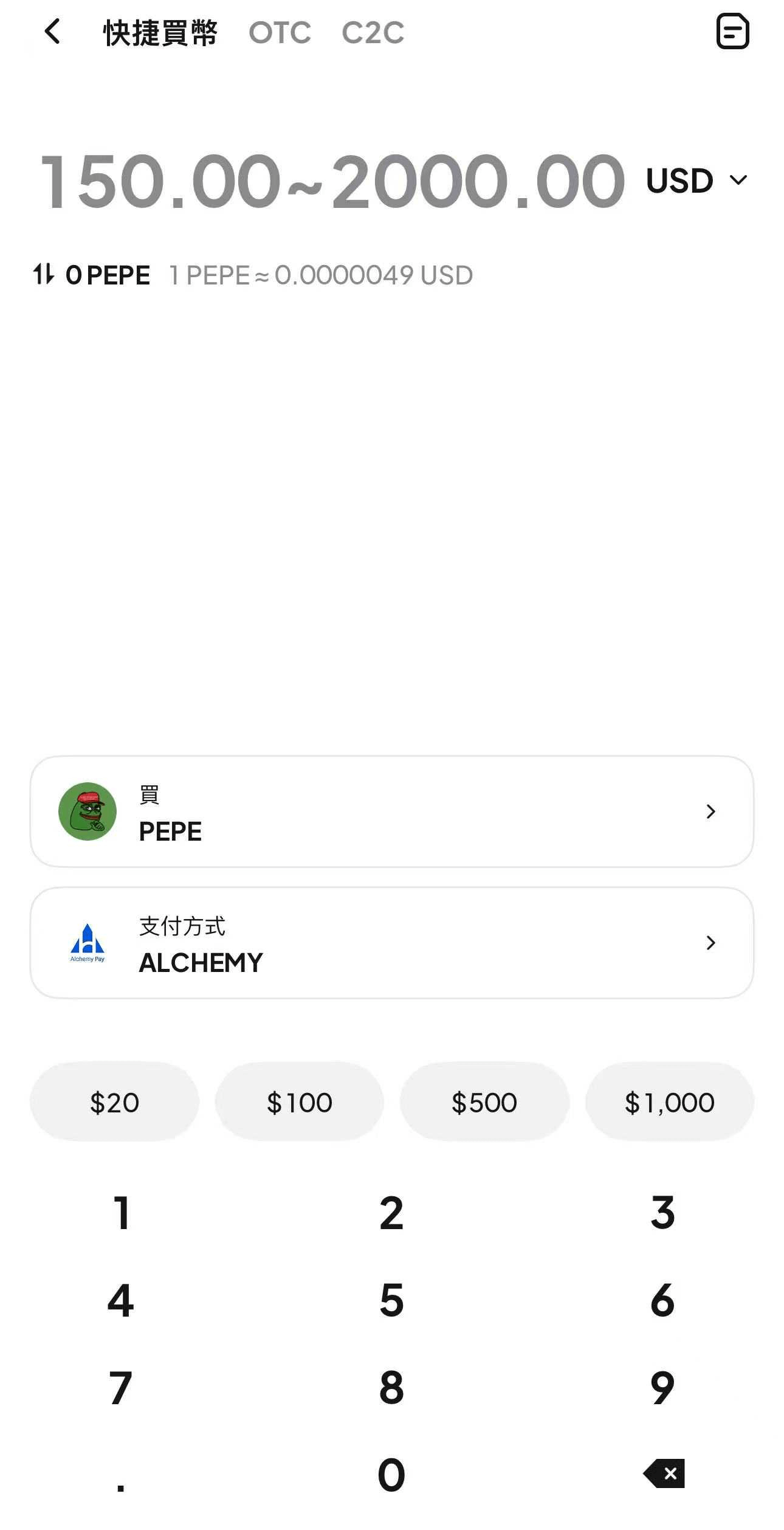The height and width of the screenshot is (1530, 784).
Task: Switch to the C2C tab
Action: (x=374, y=32)
